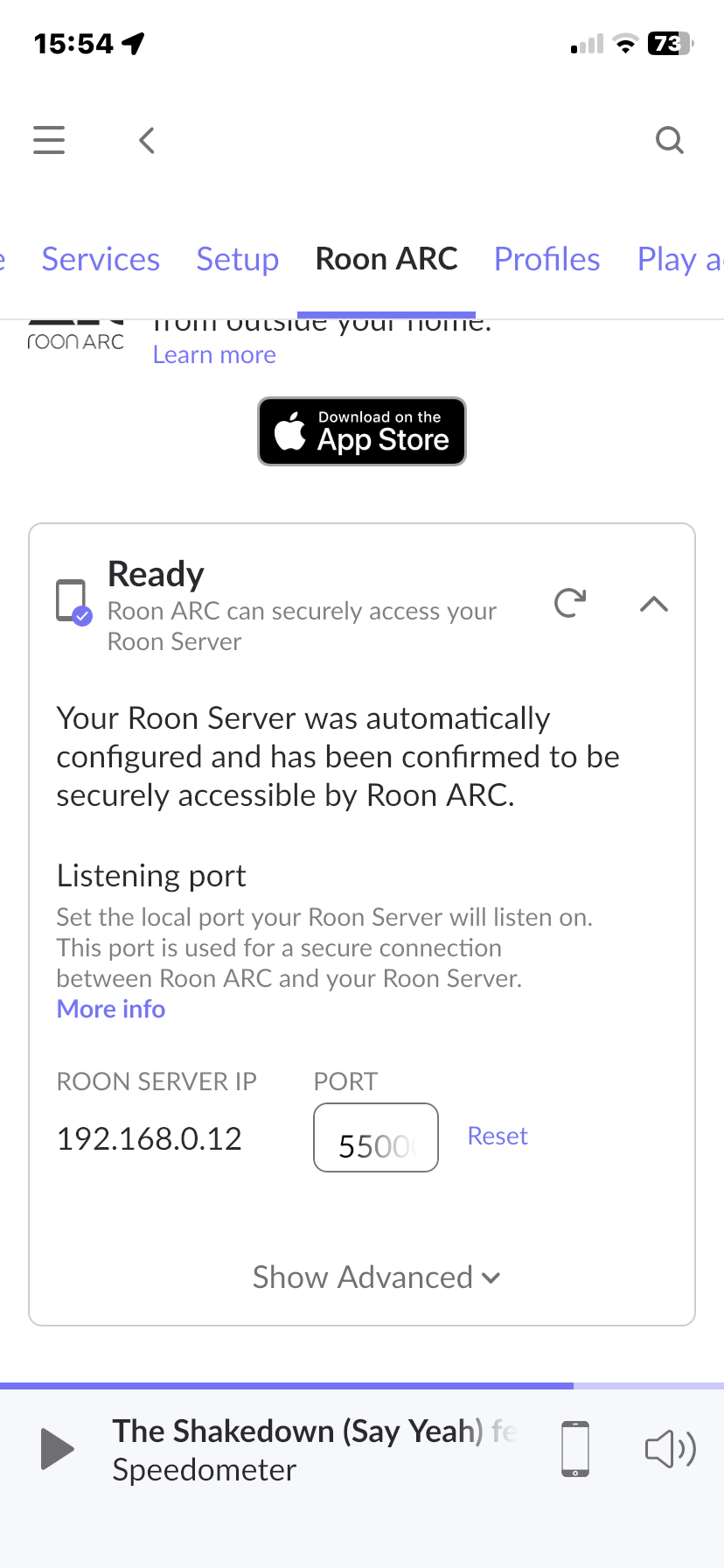Open search with the magnifier icon

click(669, 140)
